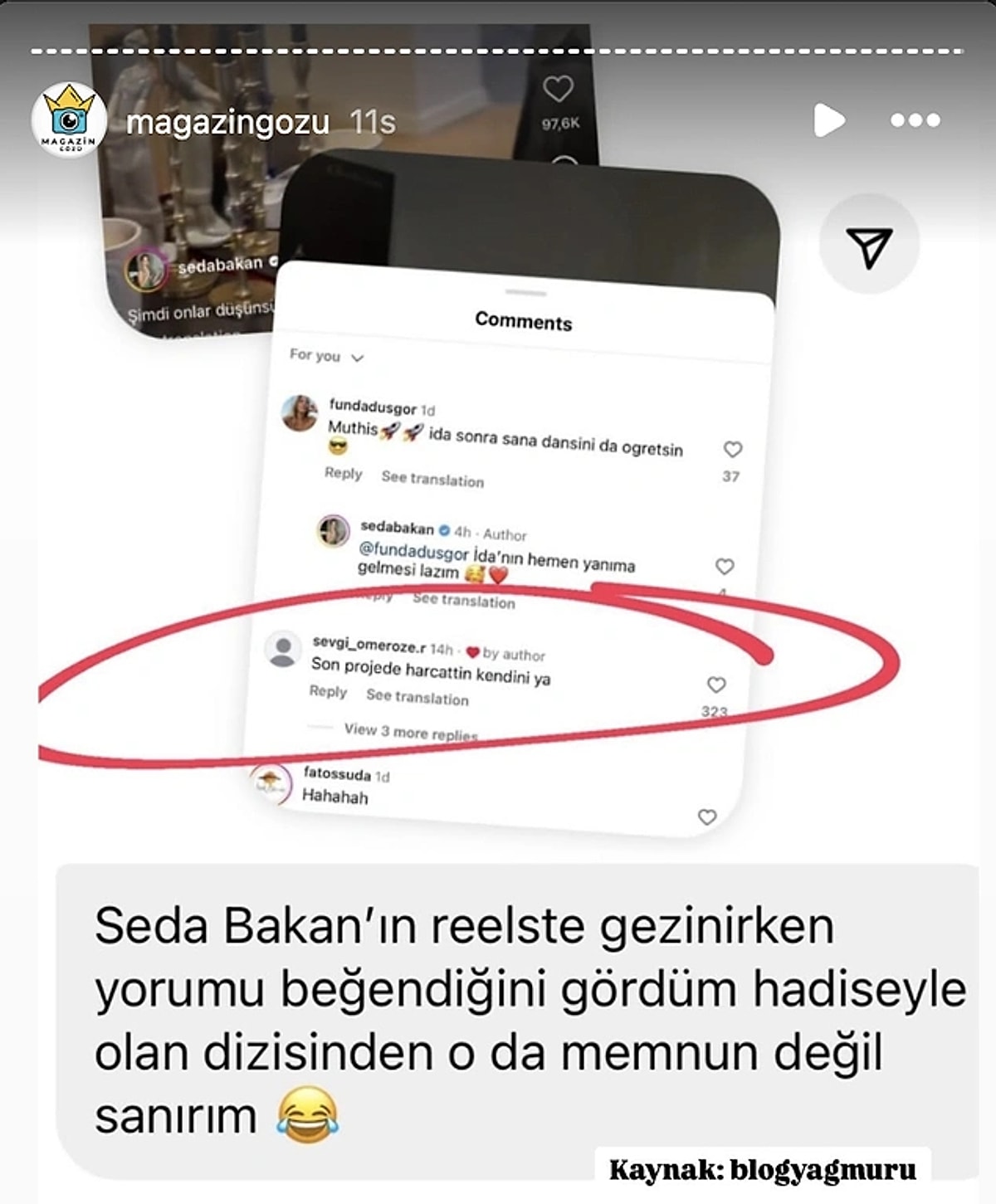Open magazingozu profile avatar
996x1204 pixels.
coord(68,120)
